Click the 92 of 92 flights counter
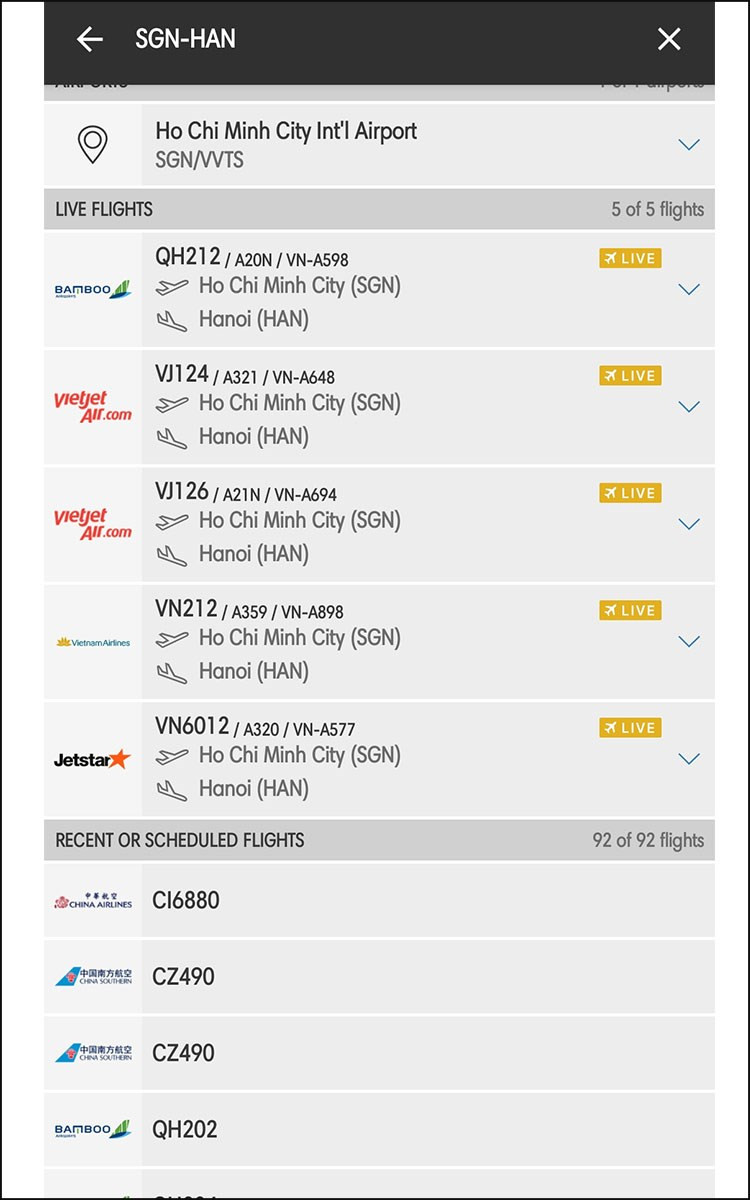This screenshot has width=750, height=1200. click(x=647, y=840)
